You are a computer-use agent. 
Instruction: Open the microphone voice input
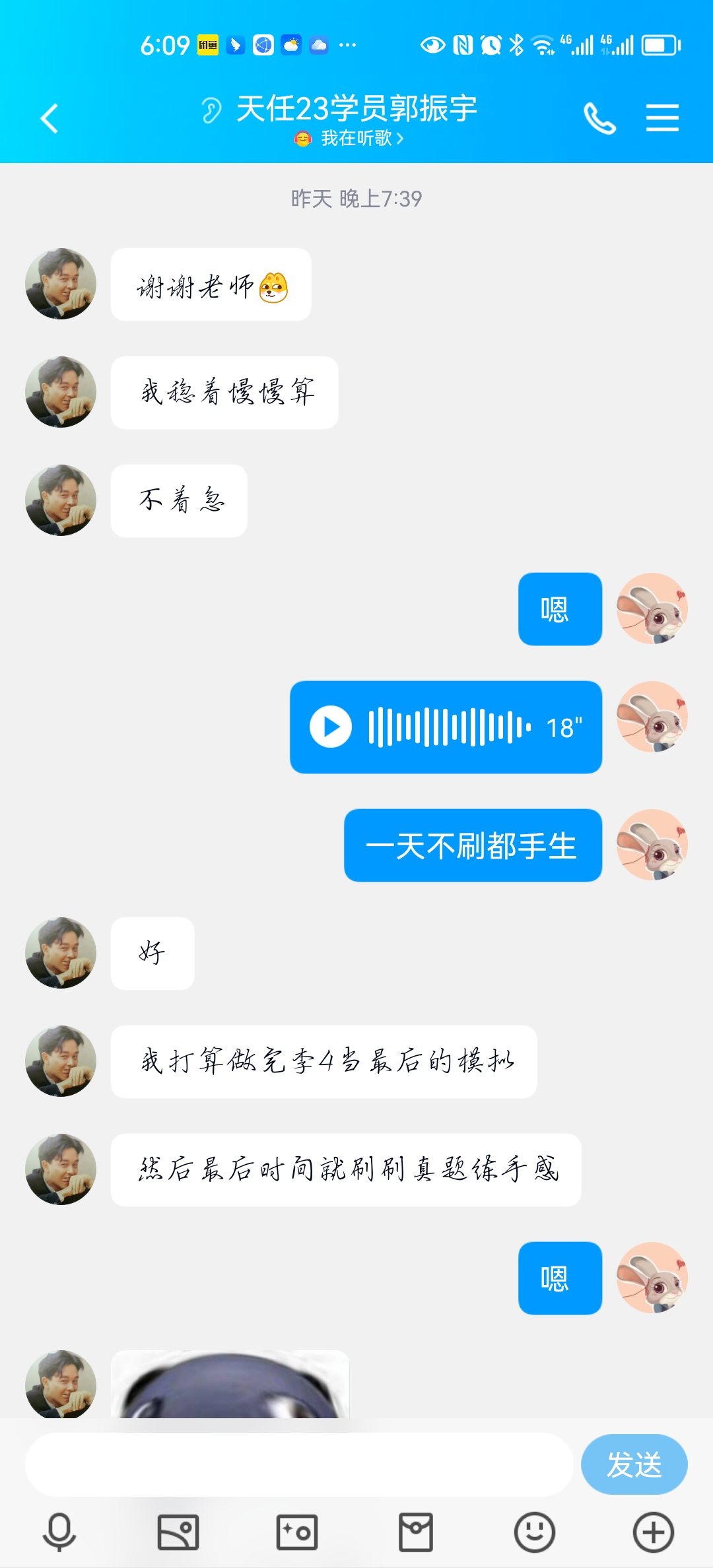pyautogui.click(x=59, y=1532)
